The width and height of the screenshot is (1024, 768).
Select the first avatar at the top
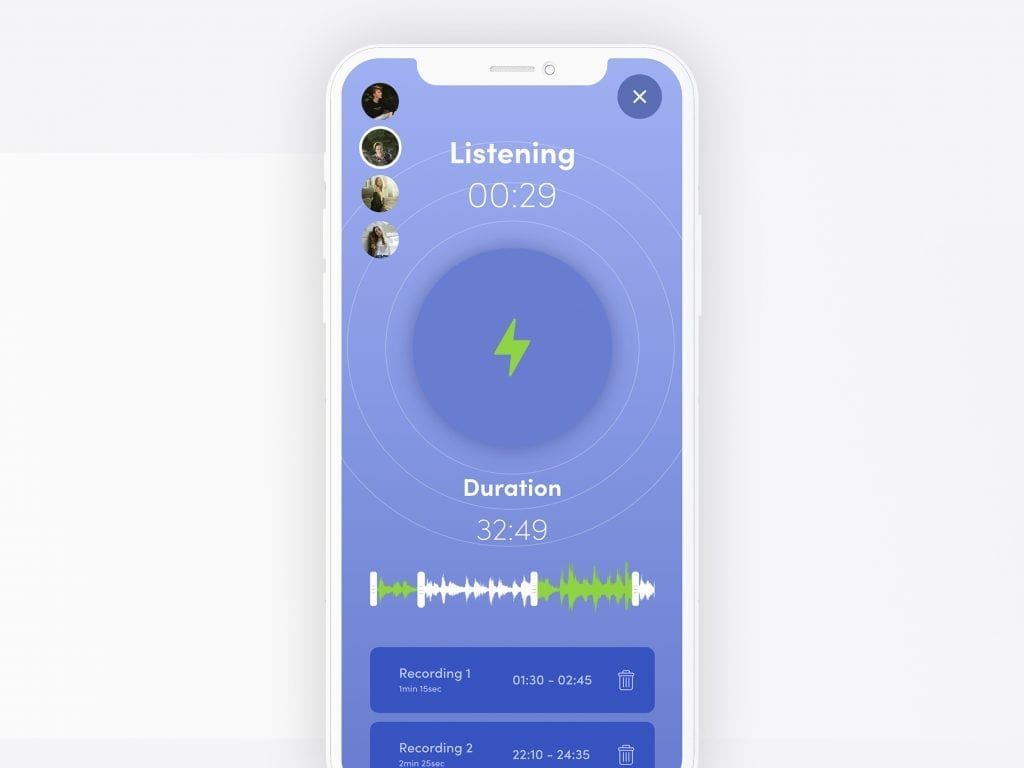380,101
